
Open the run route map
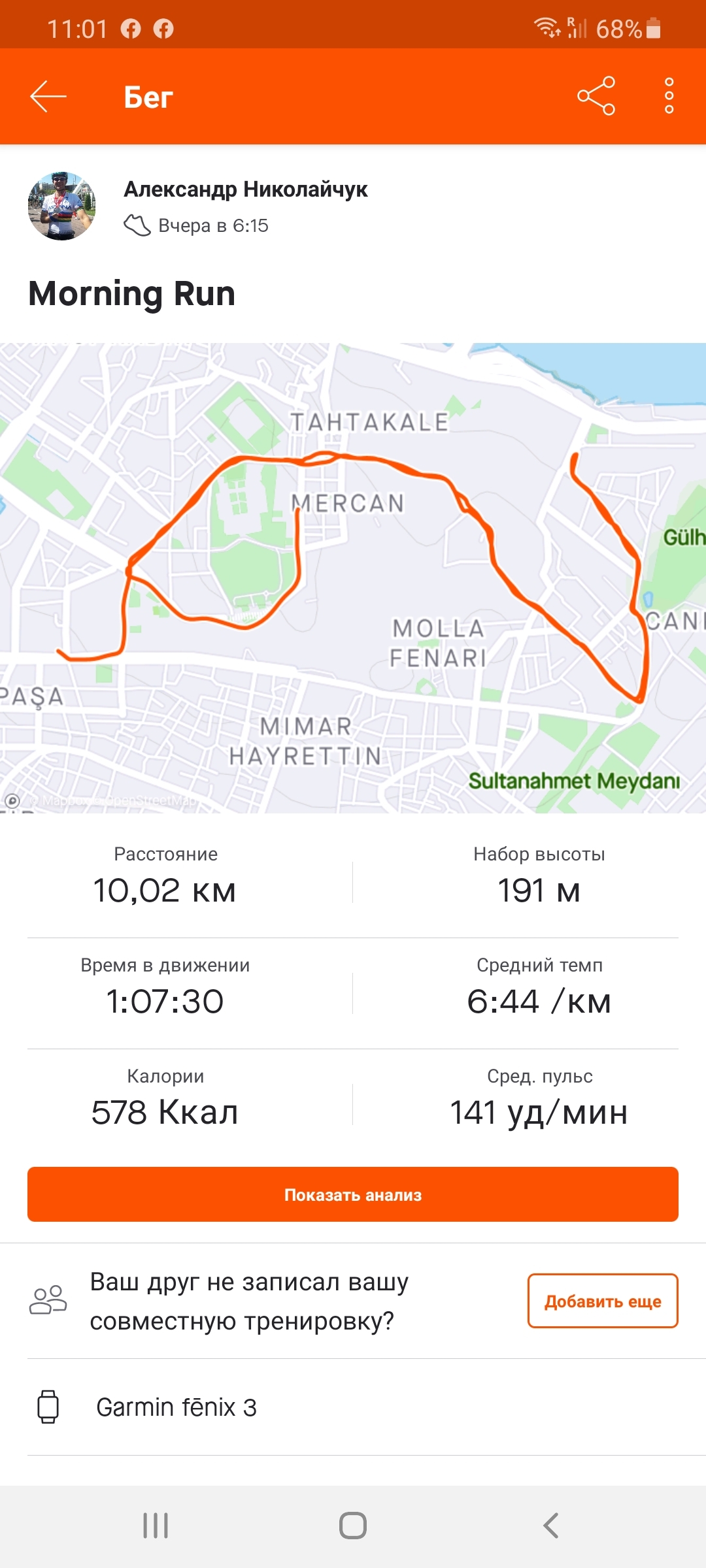tap(353, 578)
